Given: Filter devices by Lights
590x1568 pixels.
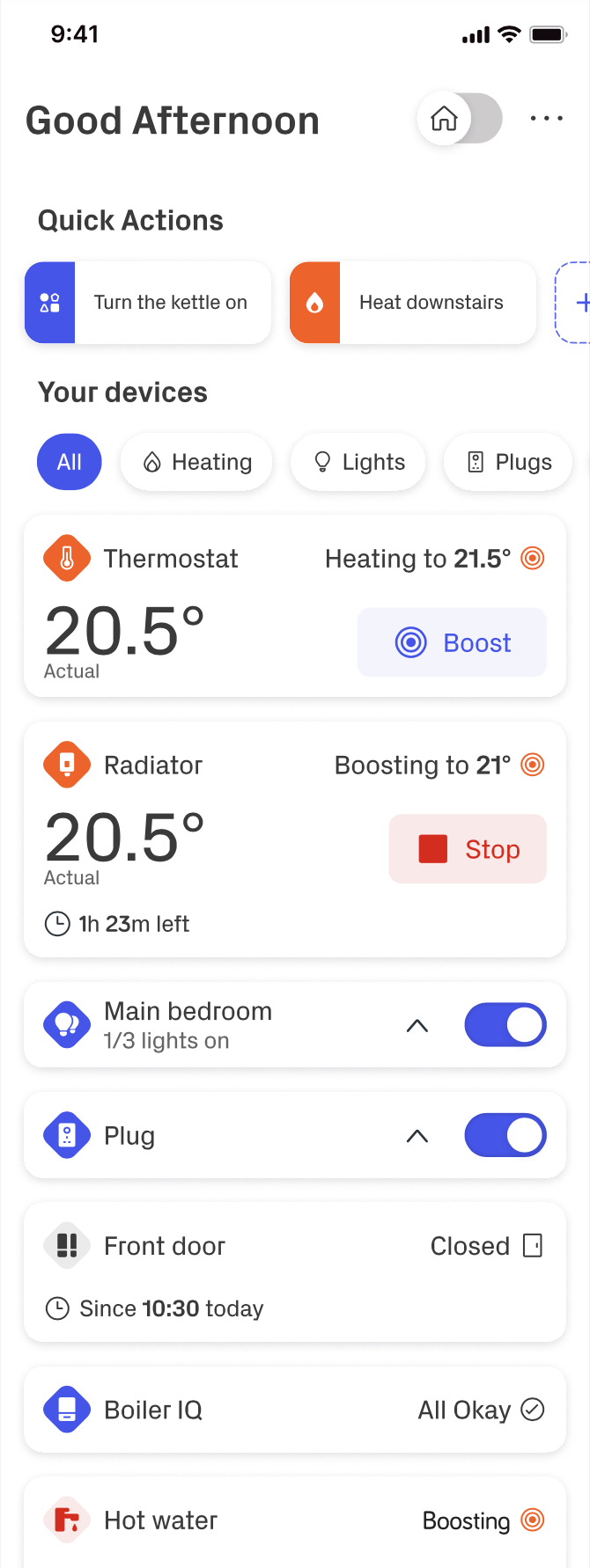Looking at the screenshot, I should pyautogui.click(x=358, y=462).
